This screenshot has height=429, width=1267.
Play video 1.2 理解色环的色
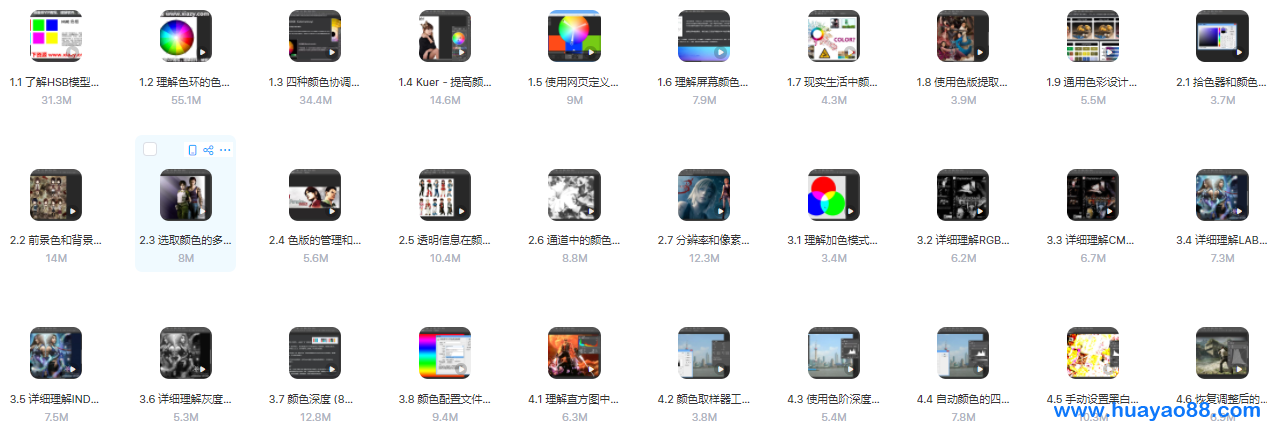tap(185, 37)
